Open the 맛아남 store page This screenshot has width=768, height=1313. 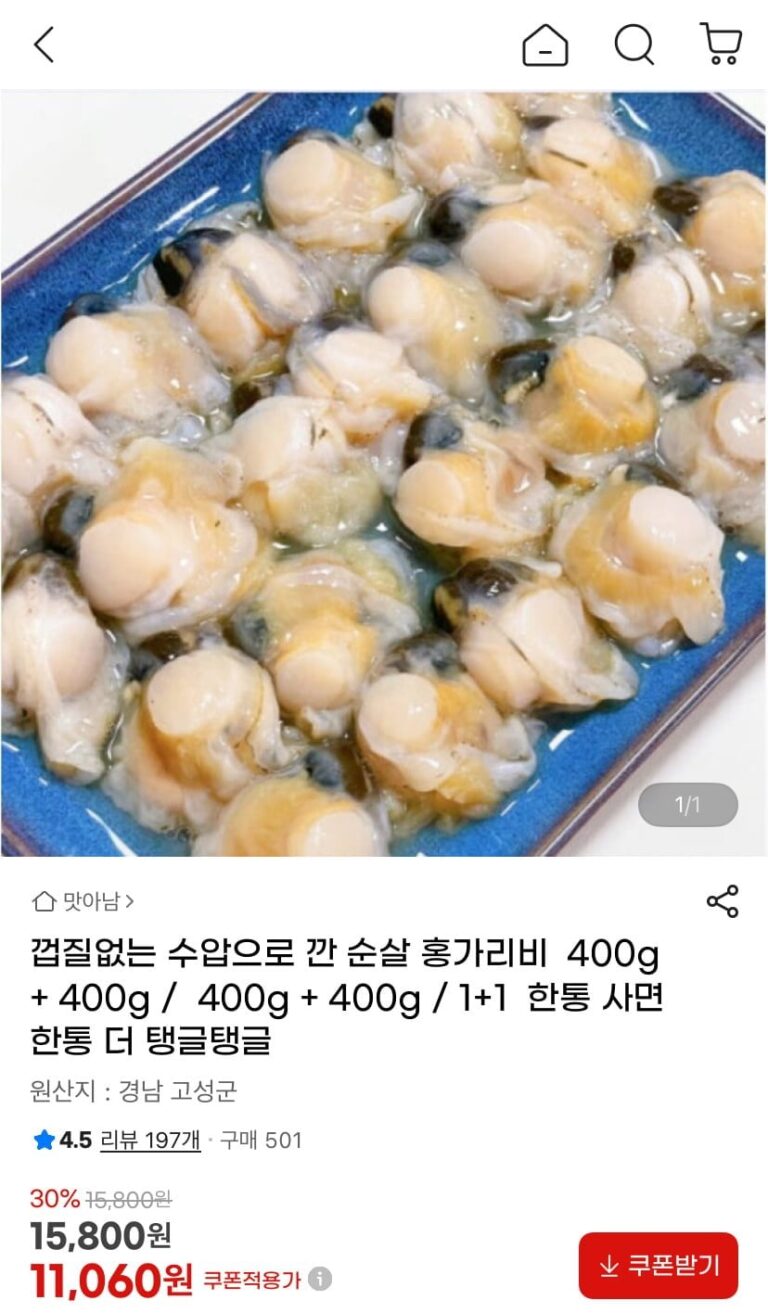[x=84, y=901]
